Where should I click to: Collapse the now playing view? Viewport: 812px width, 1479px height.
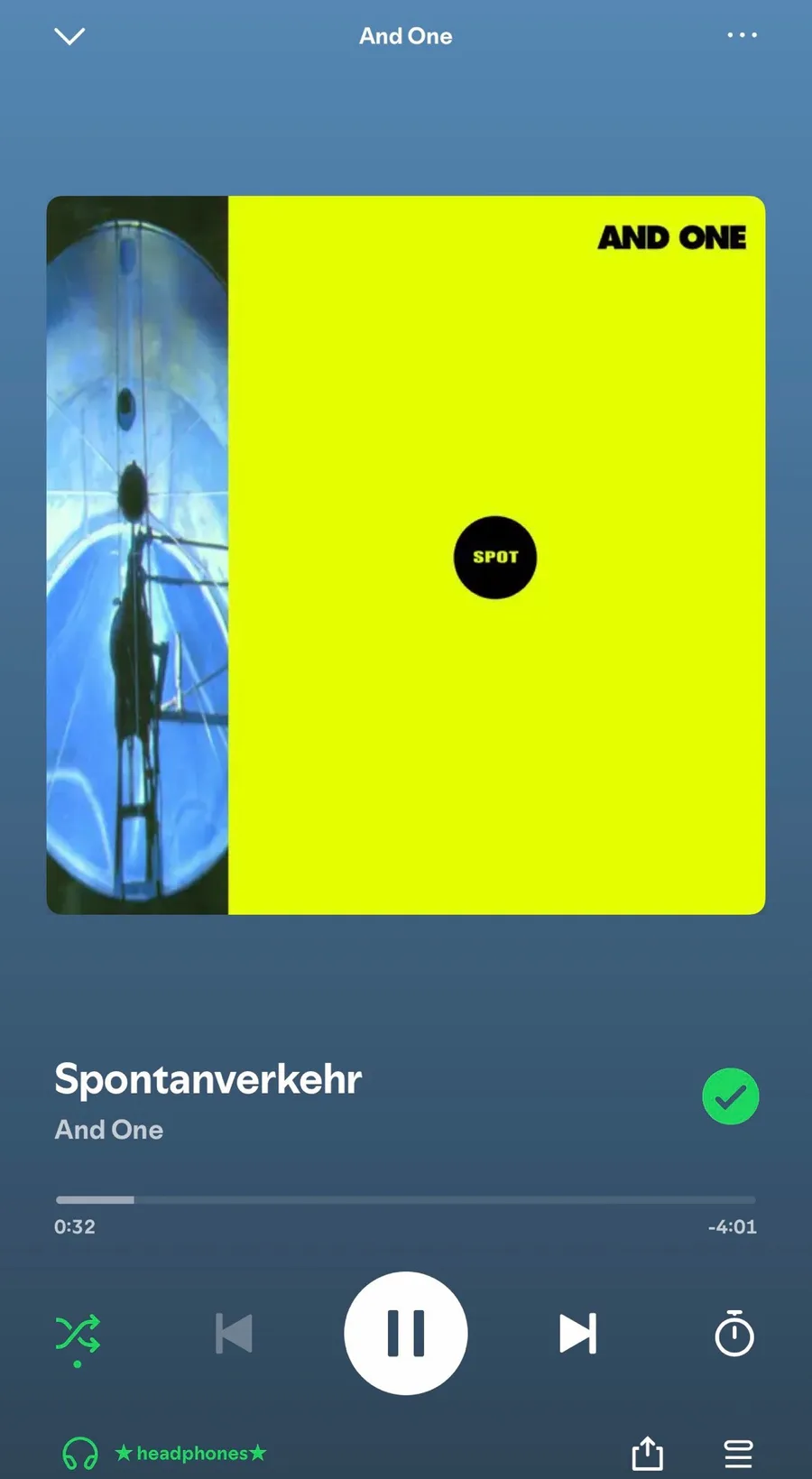pyautogui.click(x=69, y=36)
